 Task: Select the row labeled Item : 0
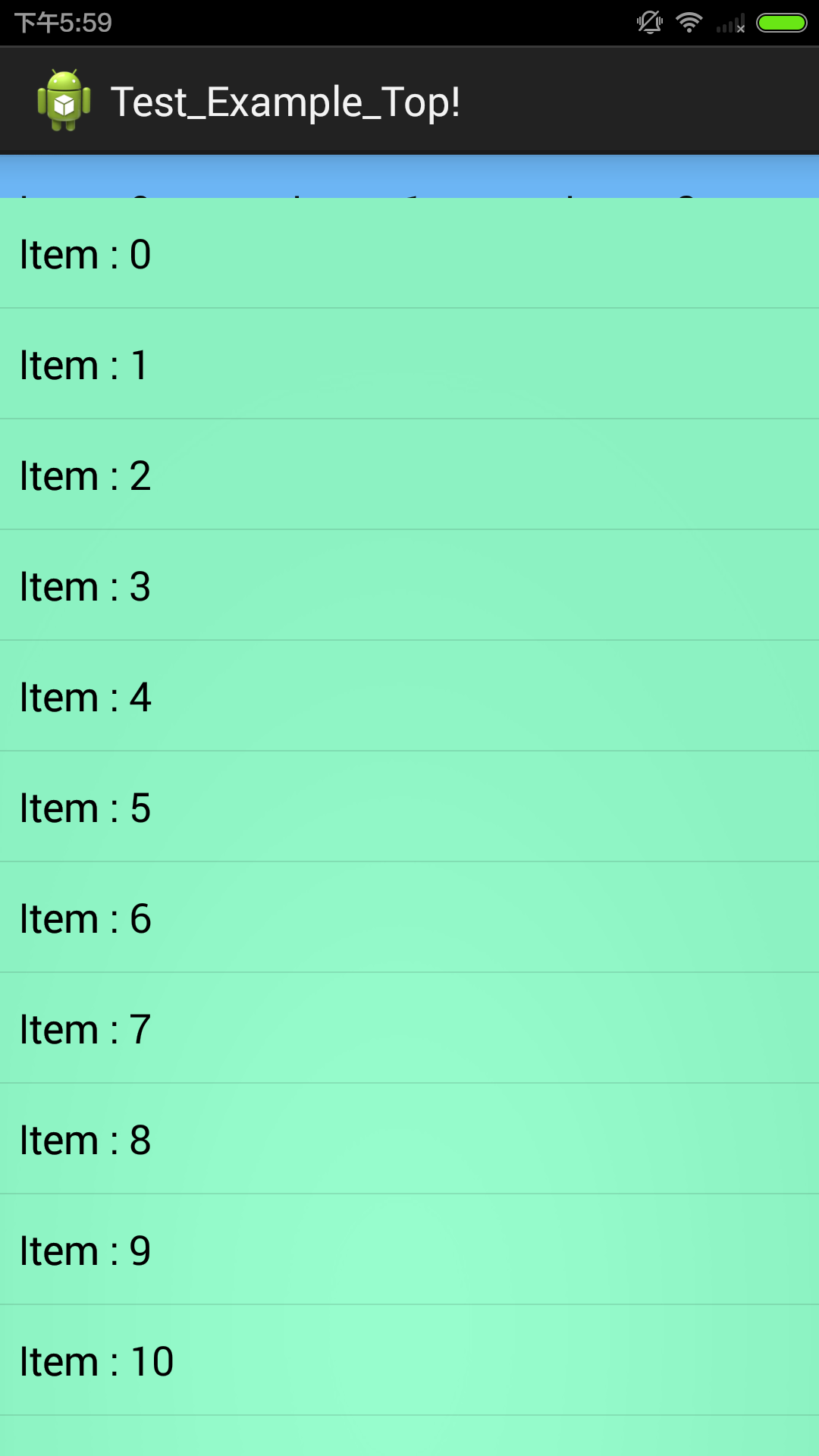[409, 253]
